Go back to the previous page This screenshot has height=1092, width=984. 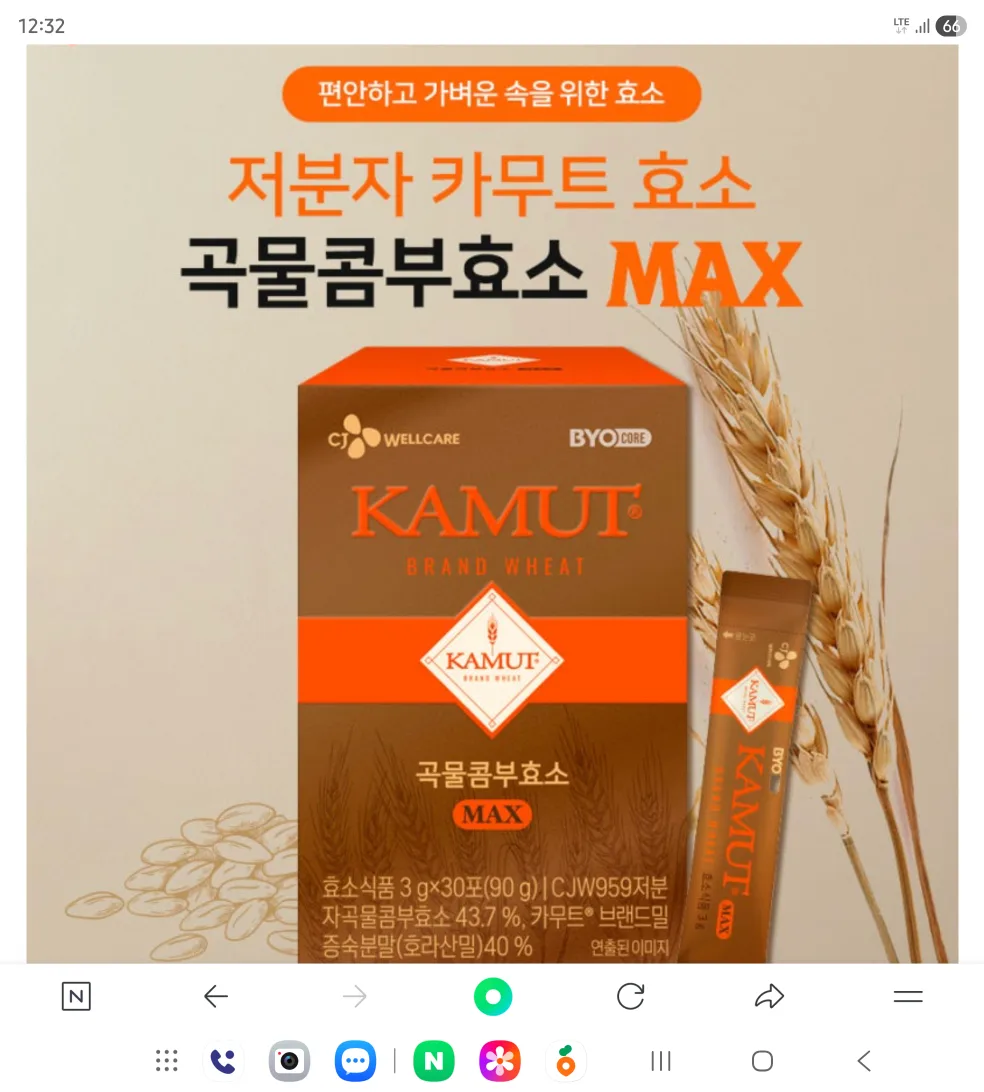pyautogui.click(x=215, y=996)
